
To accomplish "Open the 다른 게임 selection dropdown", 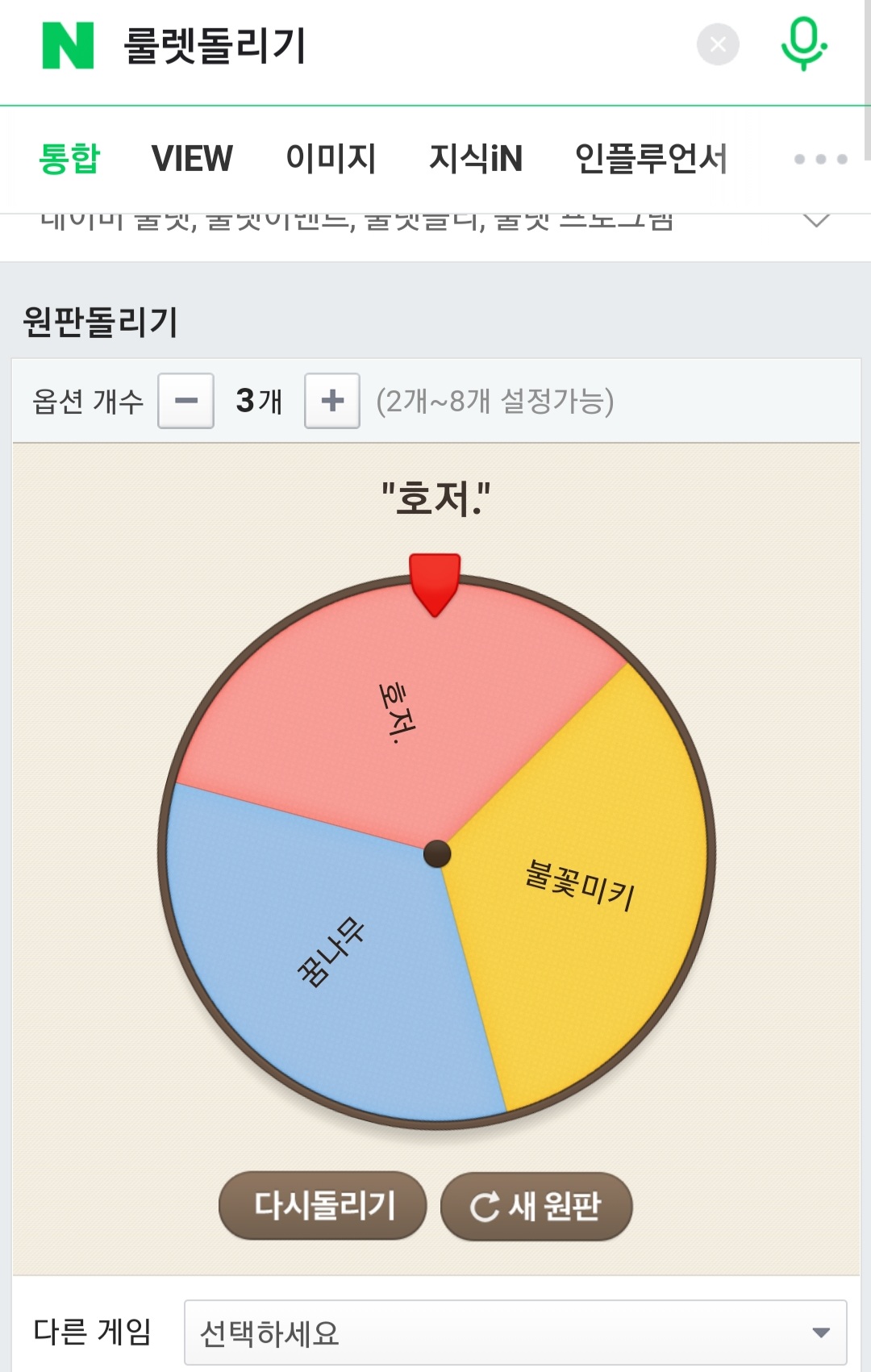I will point(515,1332).
